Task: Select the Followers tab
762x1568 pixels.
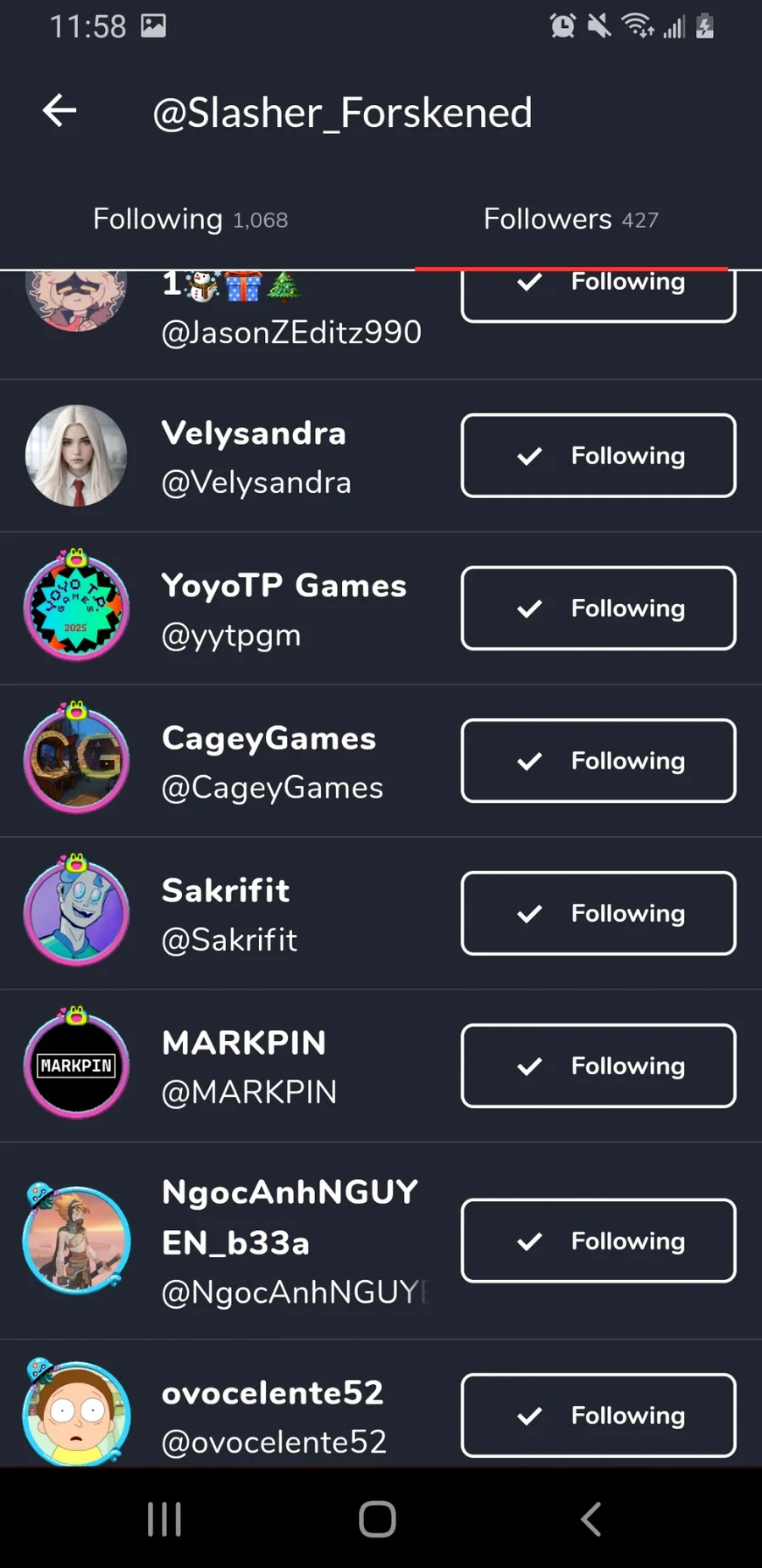Action: 571,219
